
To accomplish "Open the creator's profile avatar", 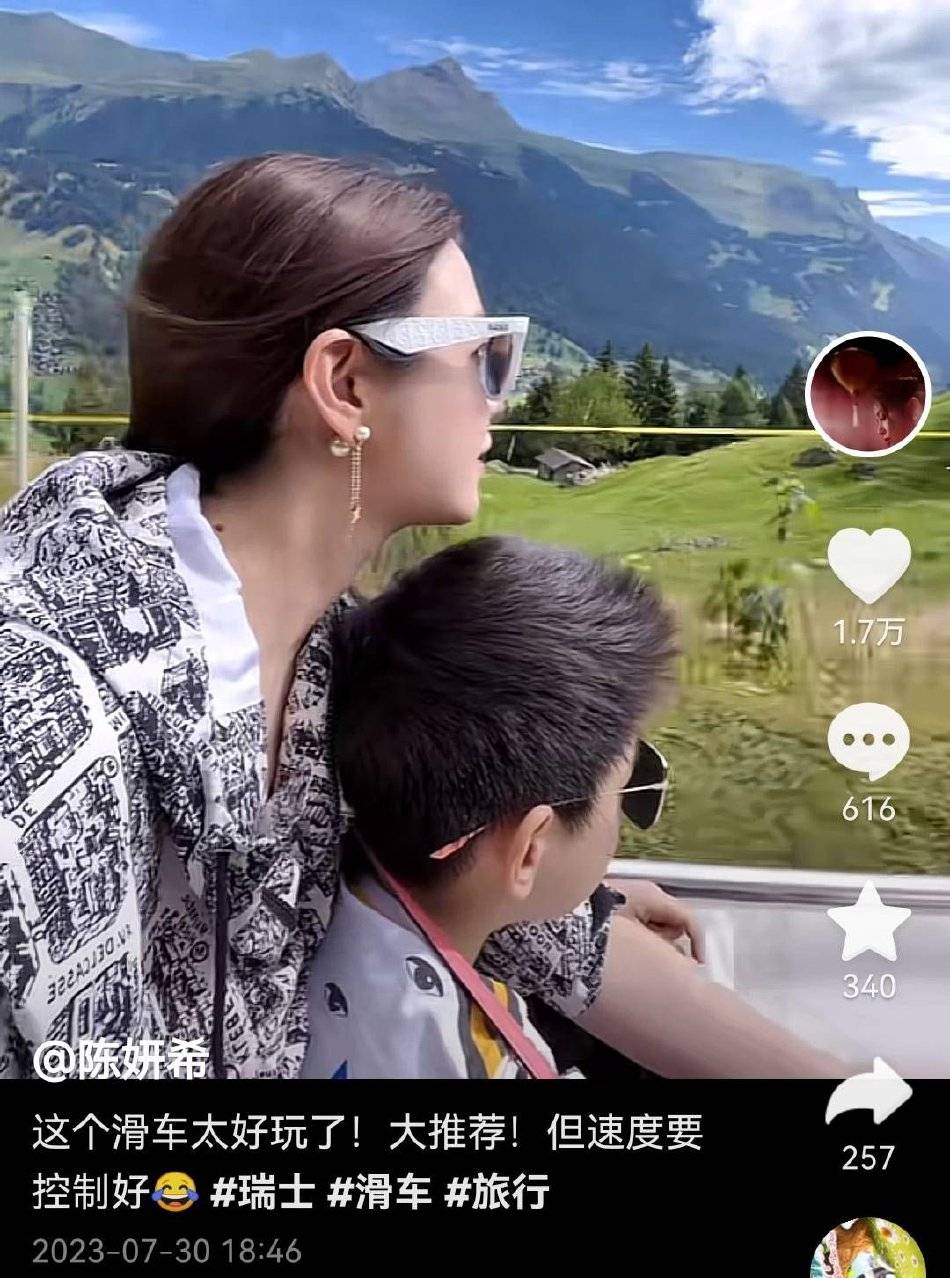I will [868, 394].
